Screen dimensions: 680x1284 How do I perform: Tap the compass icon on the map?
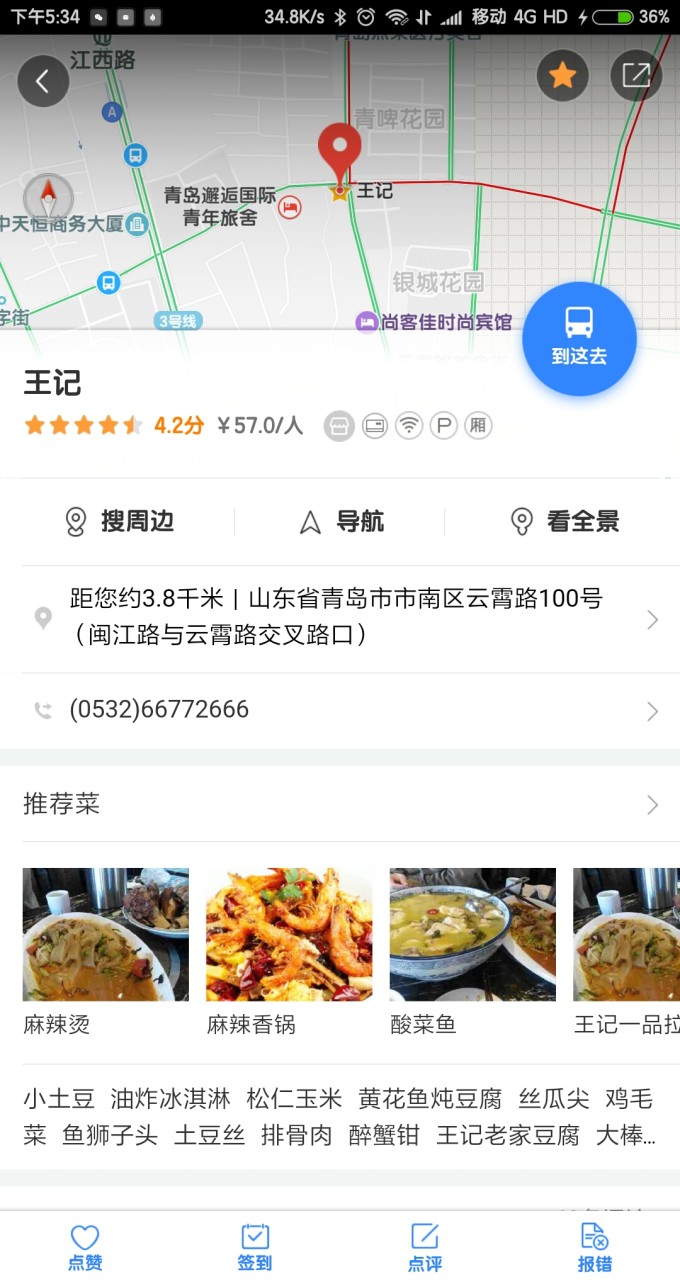click(x=48, y=198)
